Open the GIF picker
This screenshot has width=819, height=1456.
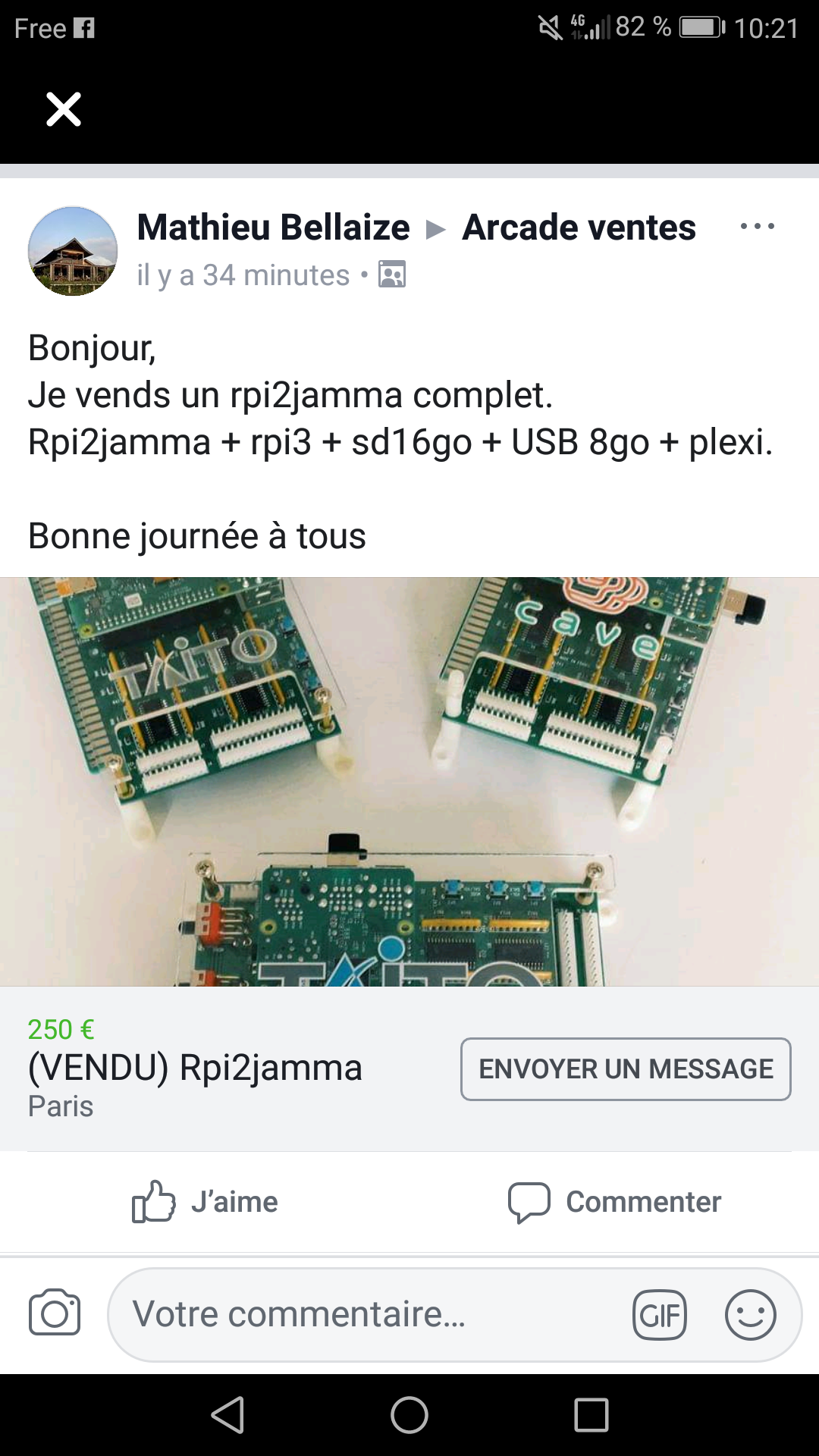(x=660, y=1315)
